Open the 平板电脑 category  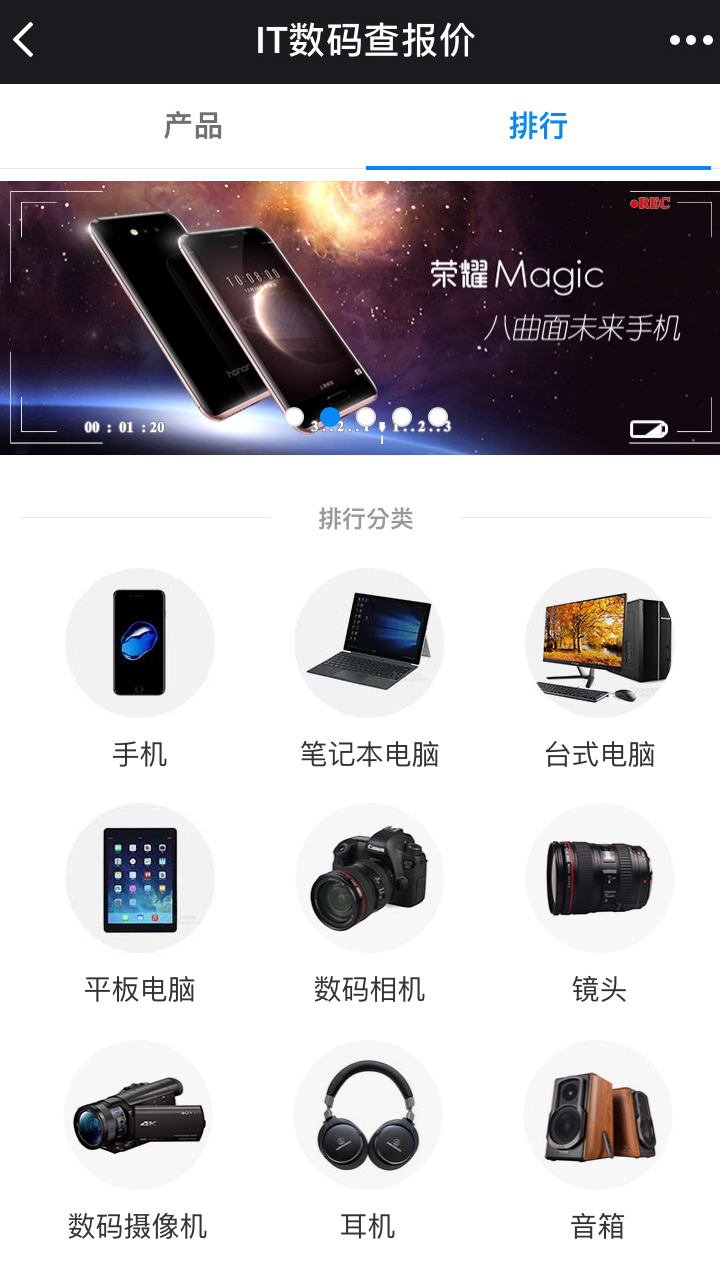[x=140, y=880]
